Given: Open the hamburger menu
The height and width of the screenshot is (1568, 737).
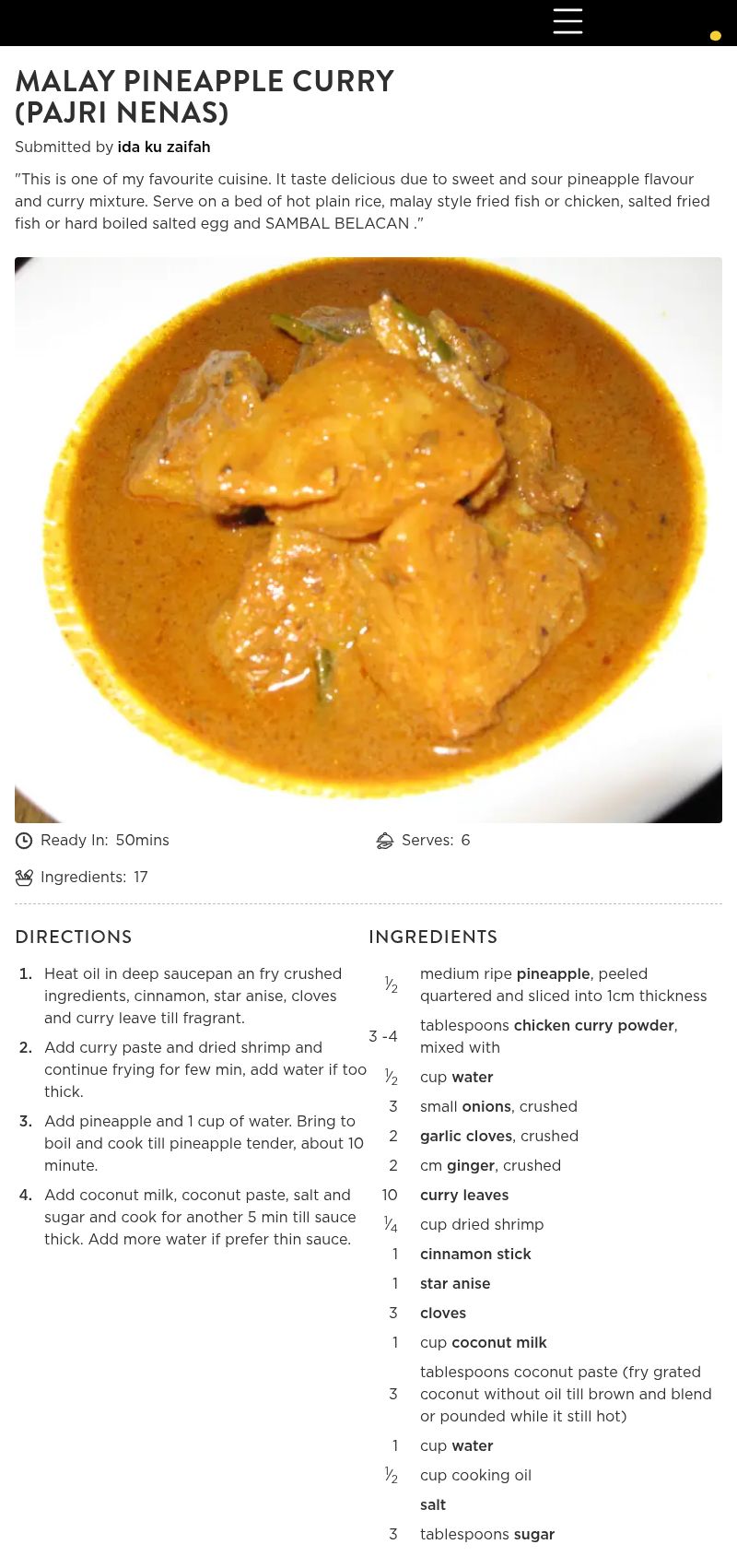Looking at the screenshot, I should coord(567,20).
